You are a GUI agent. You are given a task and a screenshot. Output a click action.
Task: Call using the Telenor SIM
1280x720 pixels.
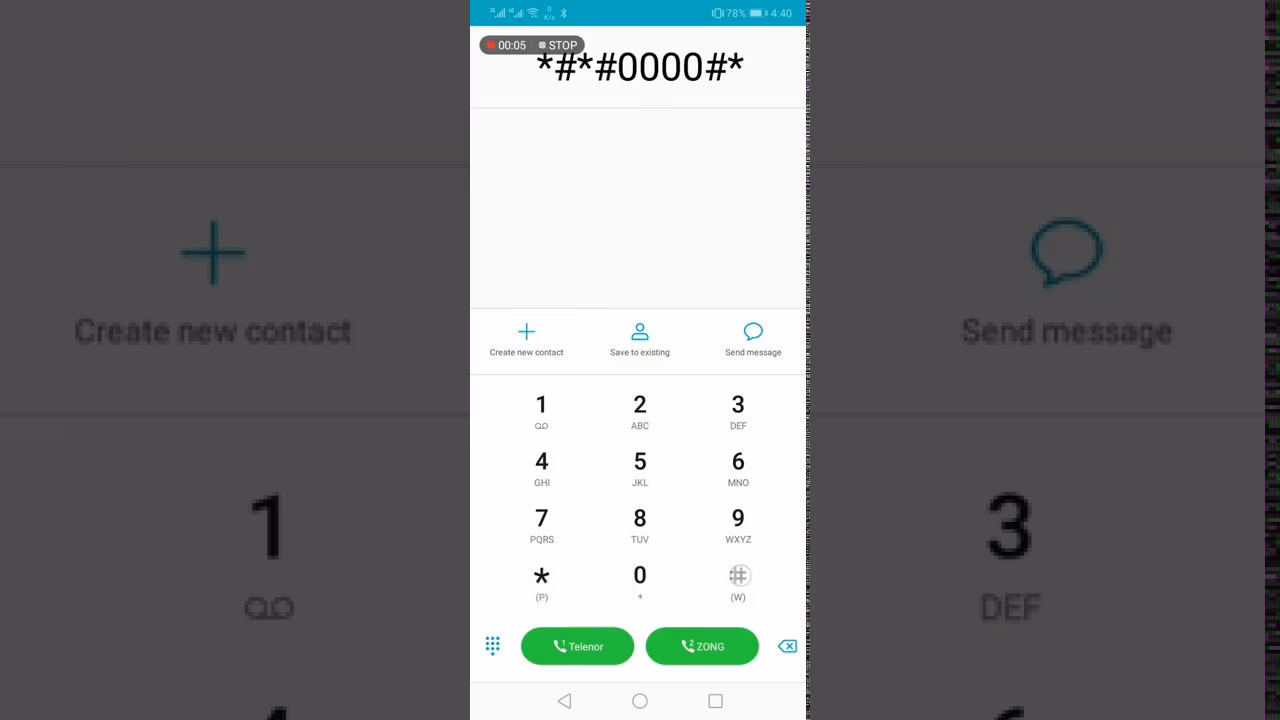pos(577,647)
